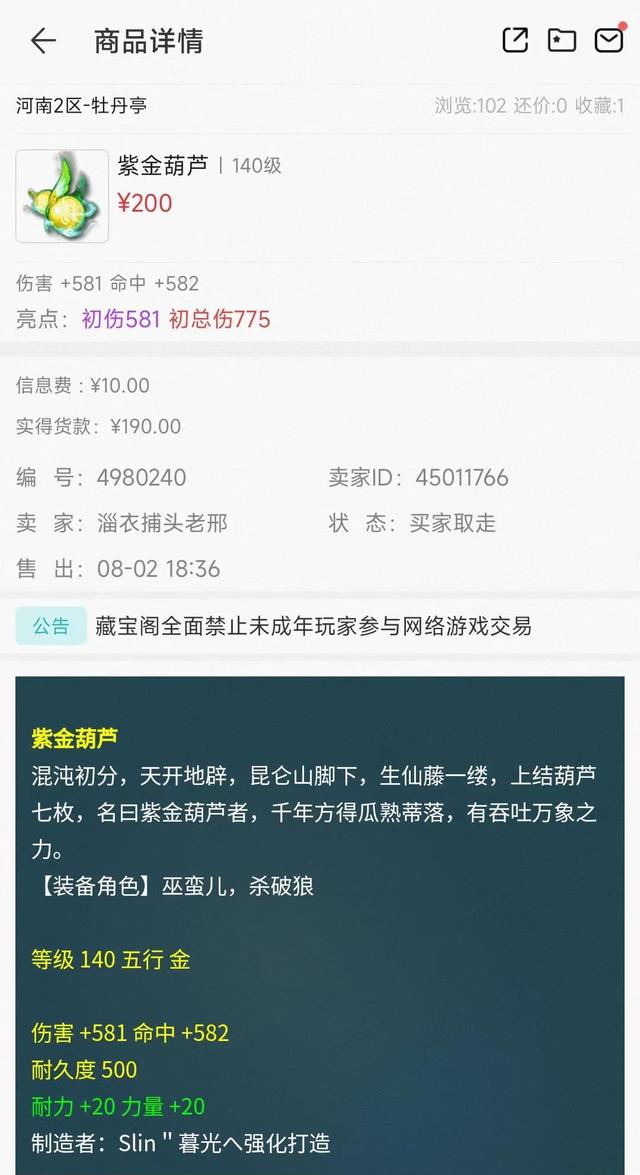Share this item via the share icon
This screenshot has width=640, height=1175.
point(515,40)
